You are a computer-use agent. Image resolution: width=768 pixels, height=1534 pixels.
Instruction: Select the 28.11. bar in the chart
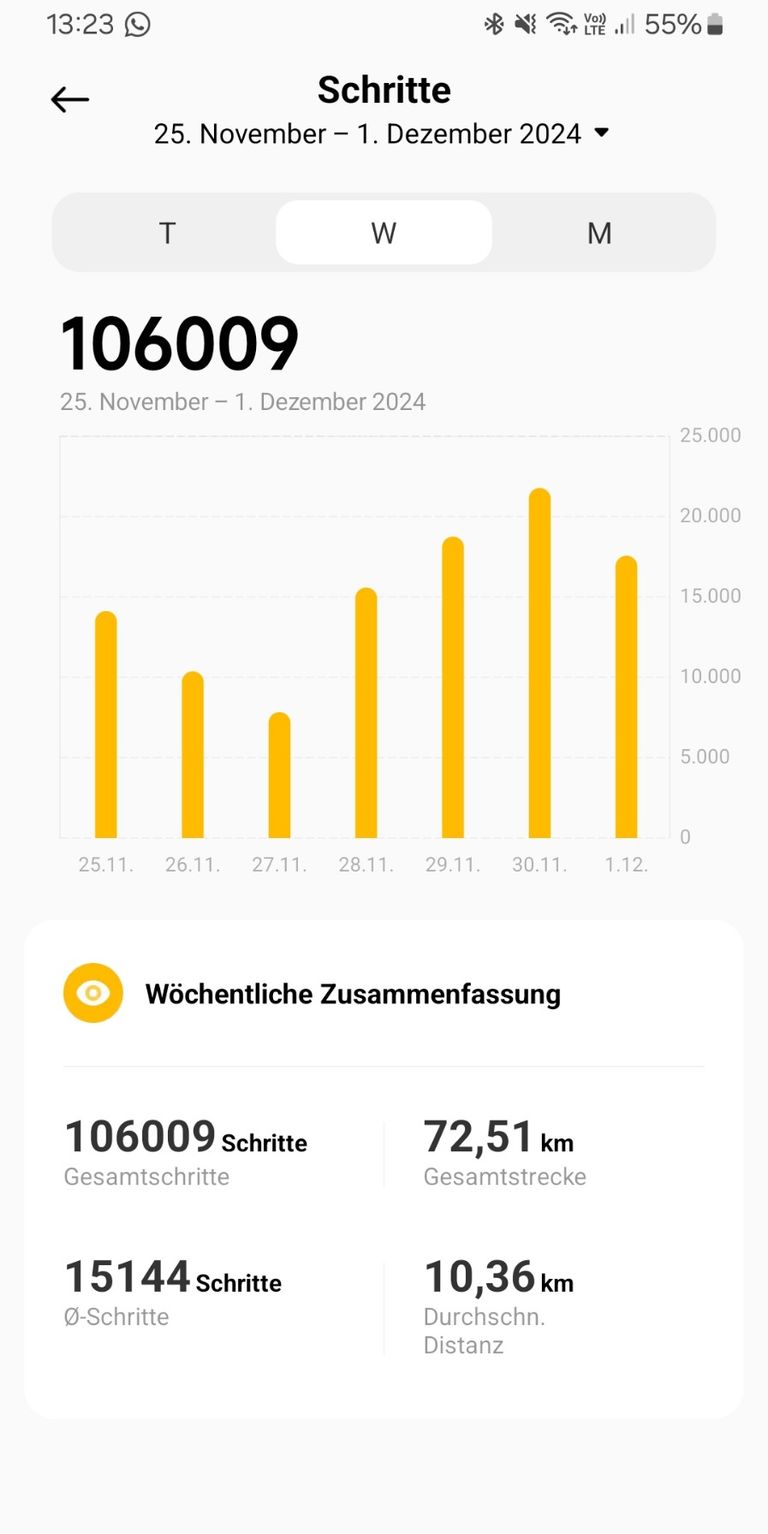pos(366,713)
